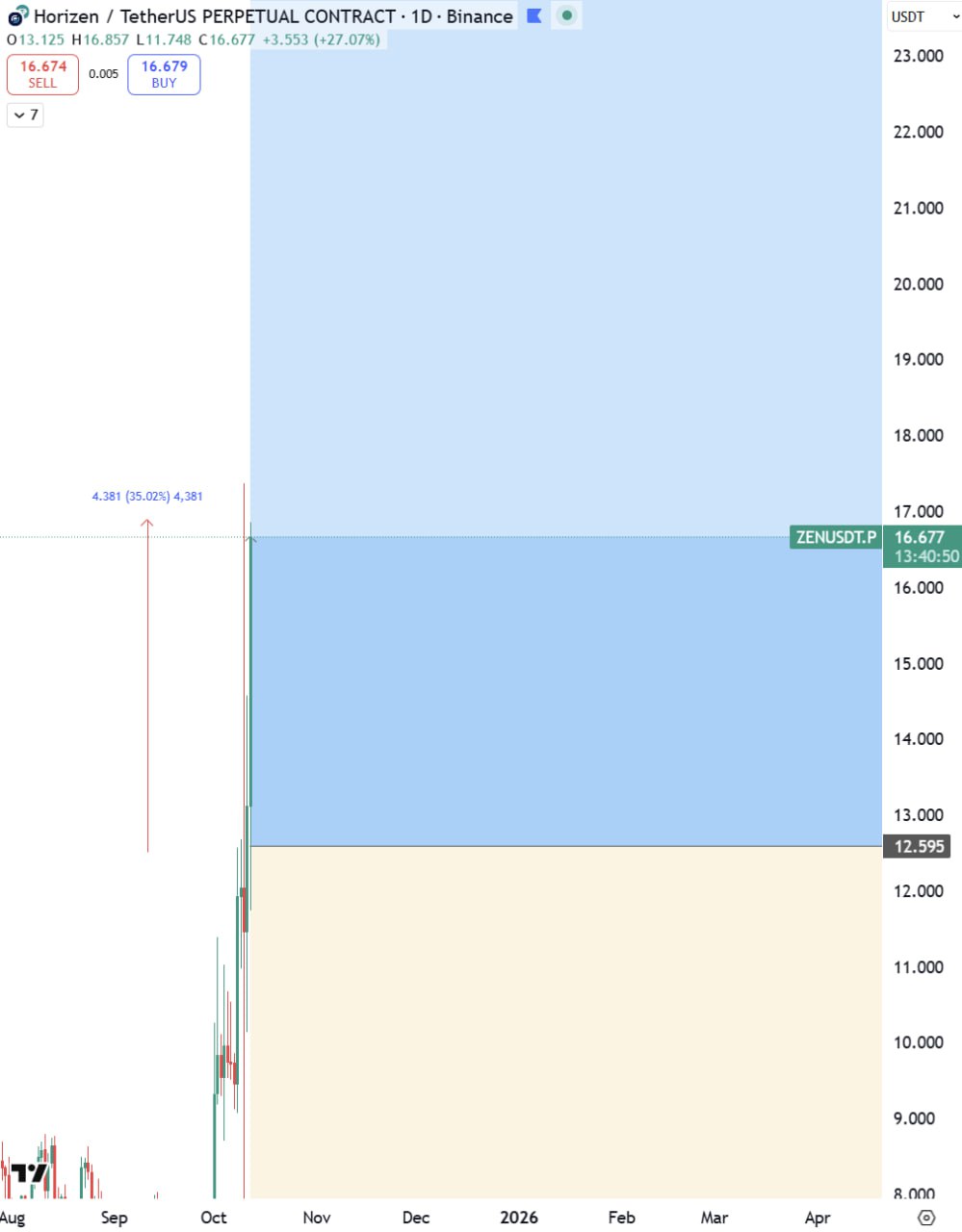Image resolution: width=962 pixels, height=1232 pixels.
Task: Tap the green market status dot
Action: pos(567,15)
